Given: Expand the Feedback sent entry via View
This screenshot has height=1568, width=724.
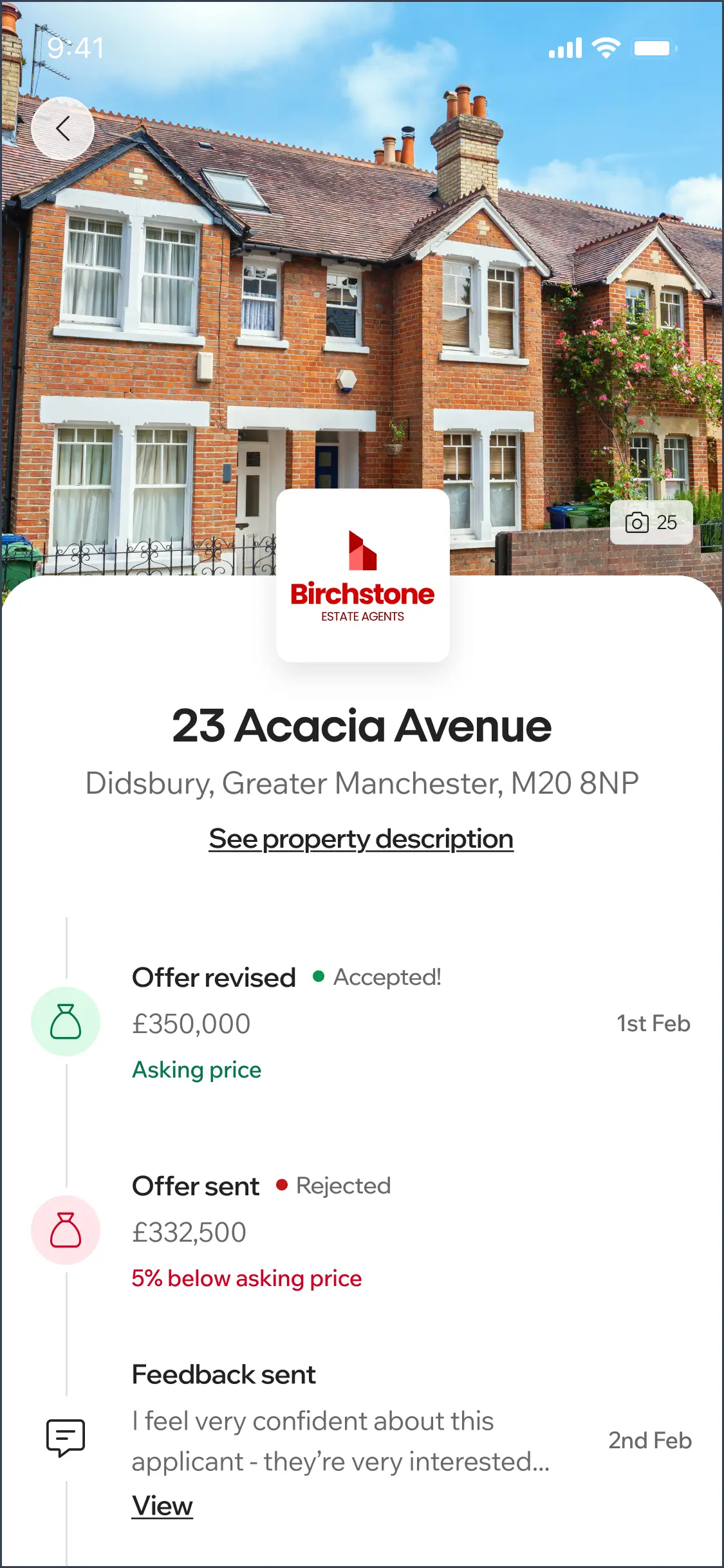Looking at the screenshot, I should [x=162, y=1505].
